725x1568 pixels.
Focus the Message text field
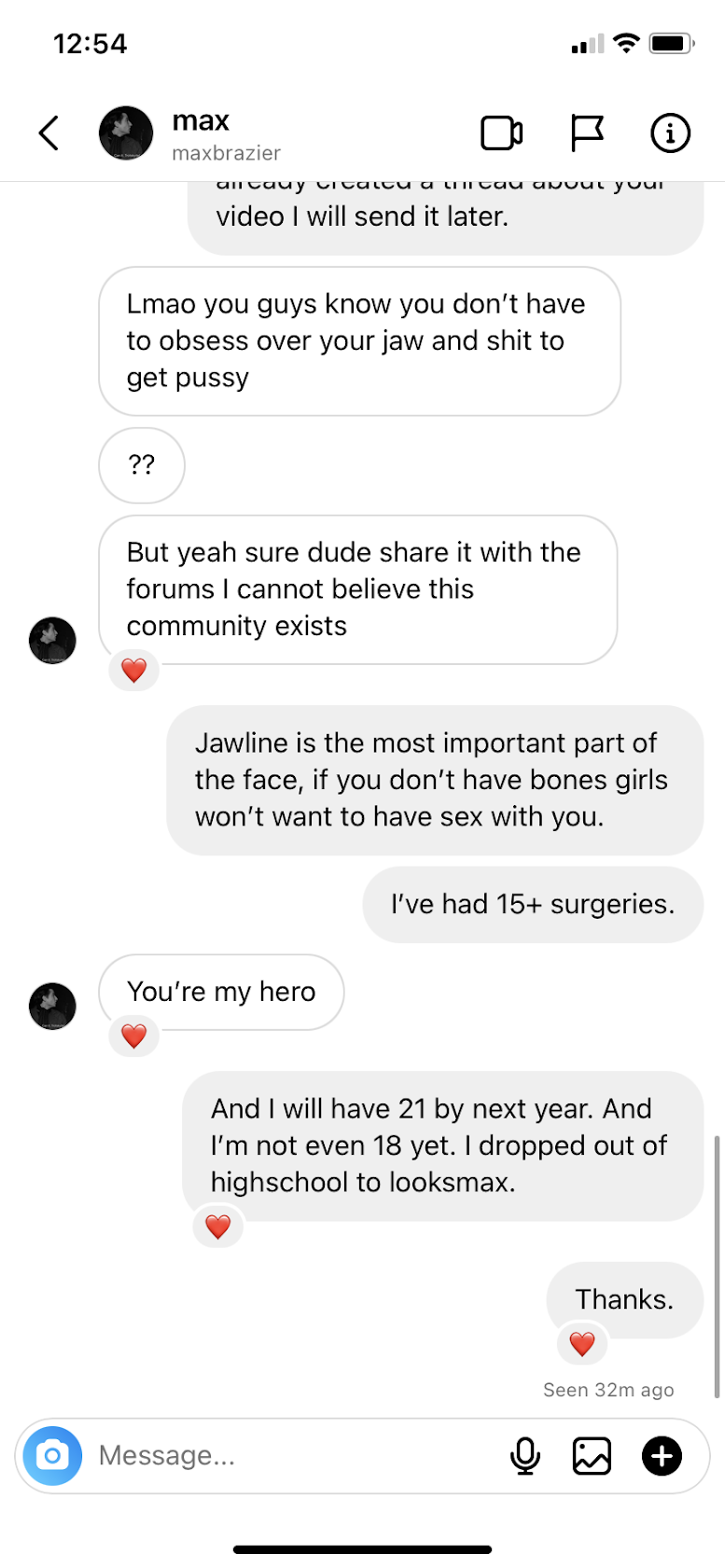(294, 1455)
